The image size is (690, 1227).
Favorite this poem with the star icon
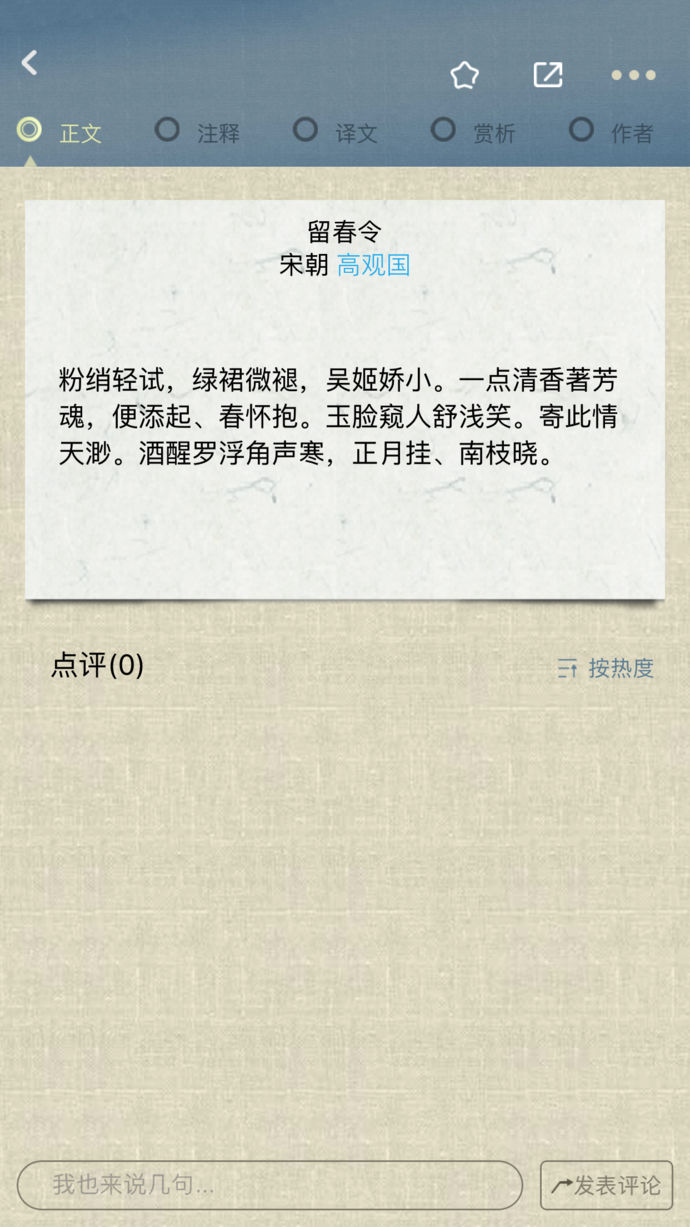(464, 75)
